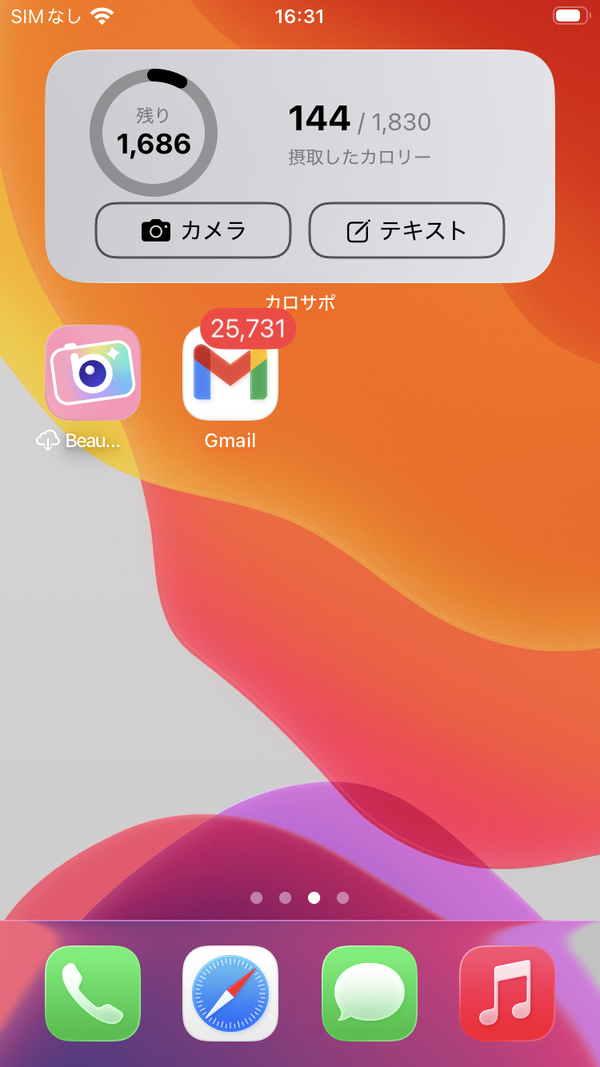Open Safari browser
600x1067 pixels.
(x=230, y=993)
